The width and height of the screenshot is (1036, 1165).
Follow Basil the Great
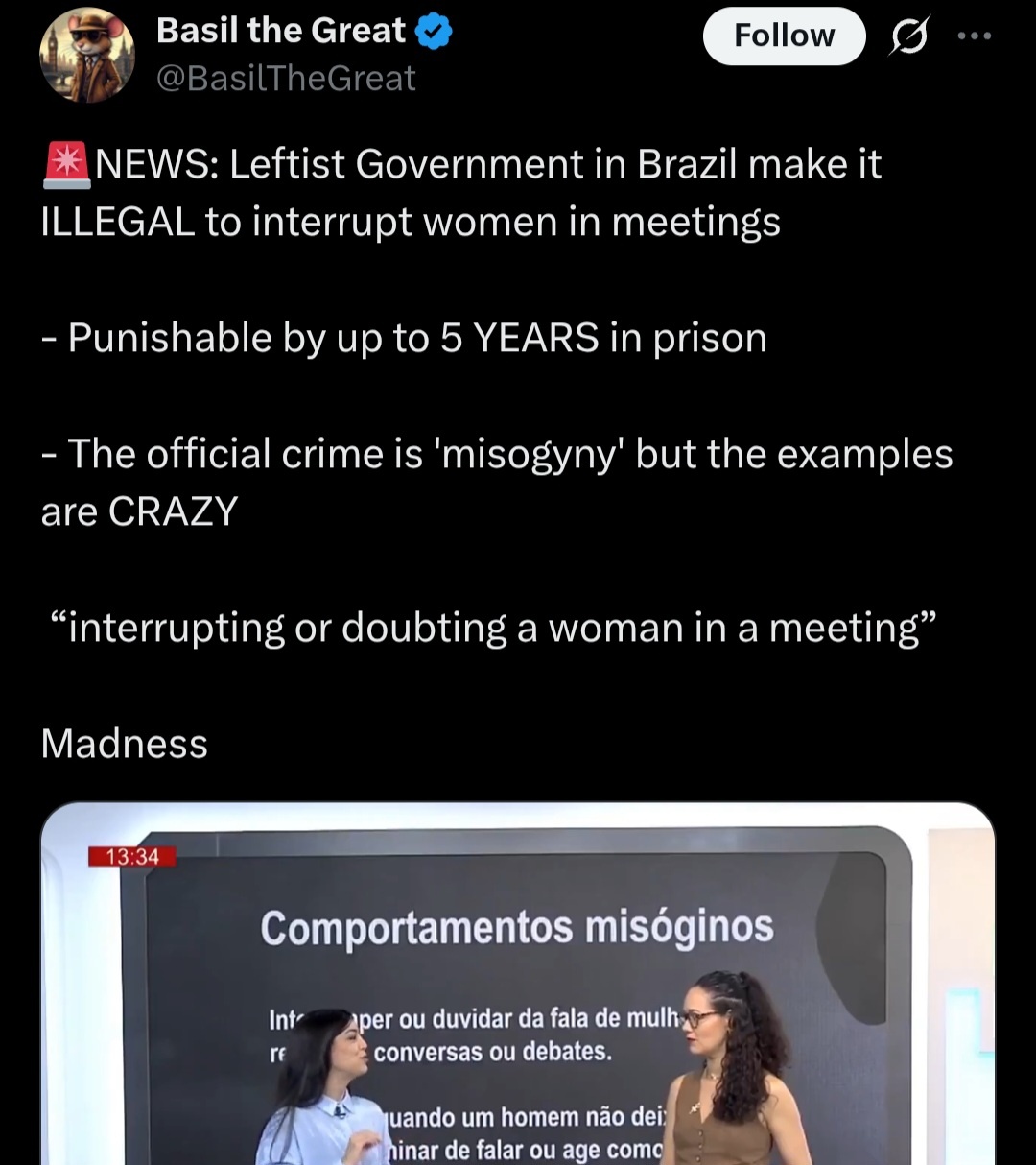(784, 36)
